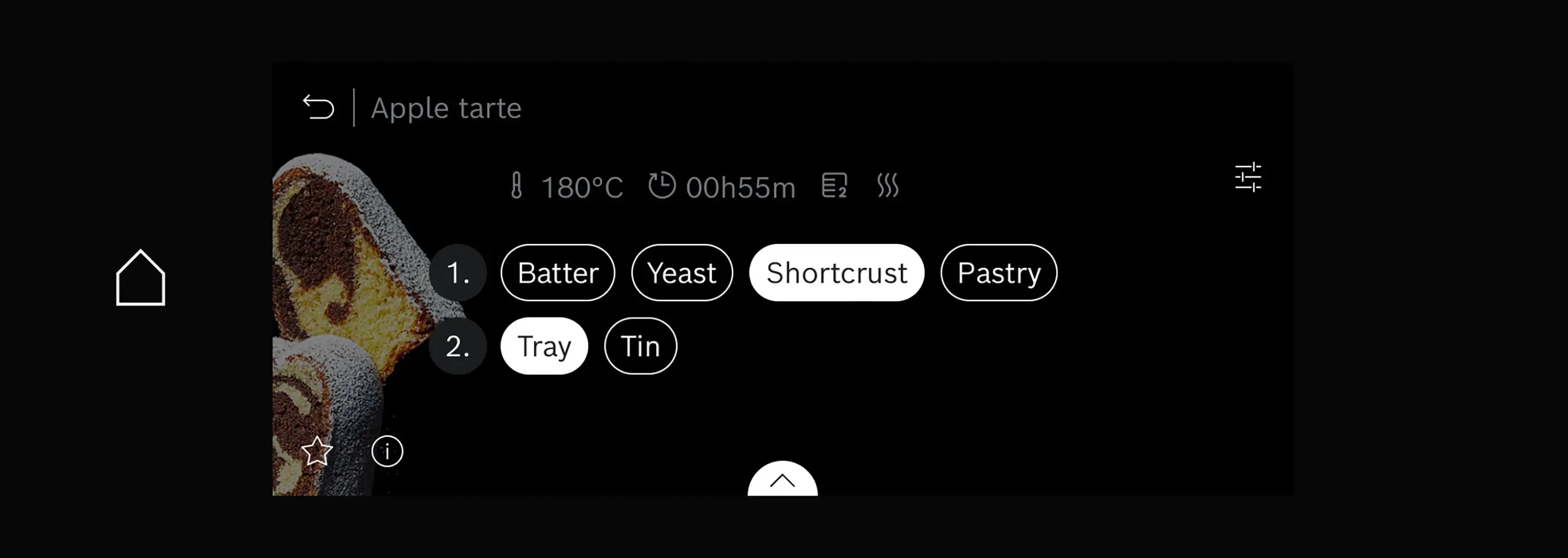Choose the Yeast dough option

(682, 273)
